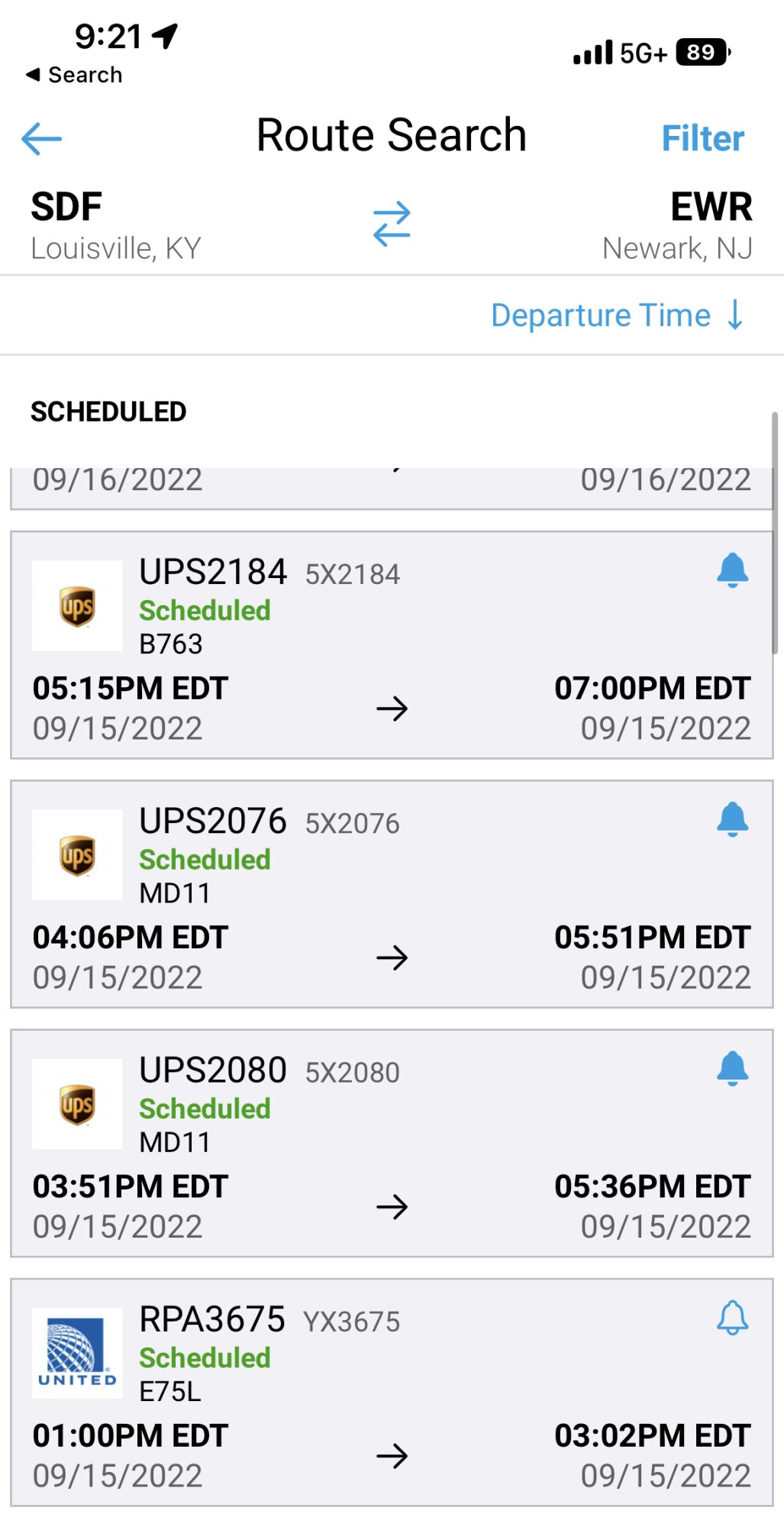This screenshot has width=784, height=1527.
Task: Enable alert bell for RPA3675
Action: click(x=732, y=1318)
